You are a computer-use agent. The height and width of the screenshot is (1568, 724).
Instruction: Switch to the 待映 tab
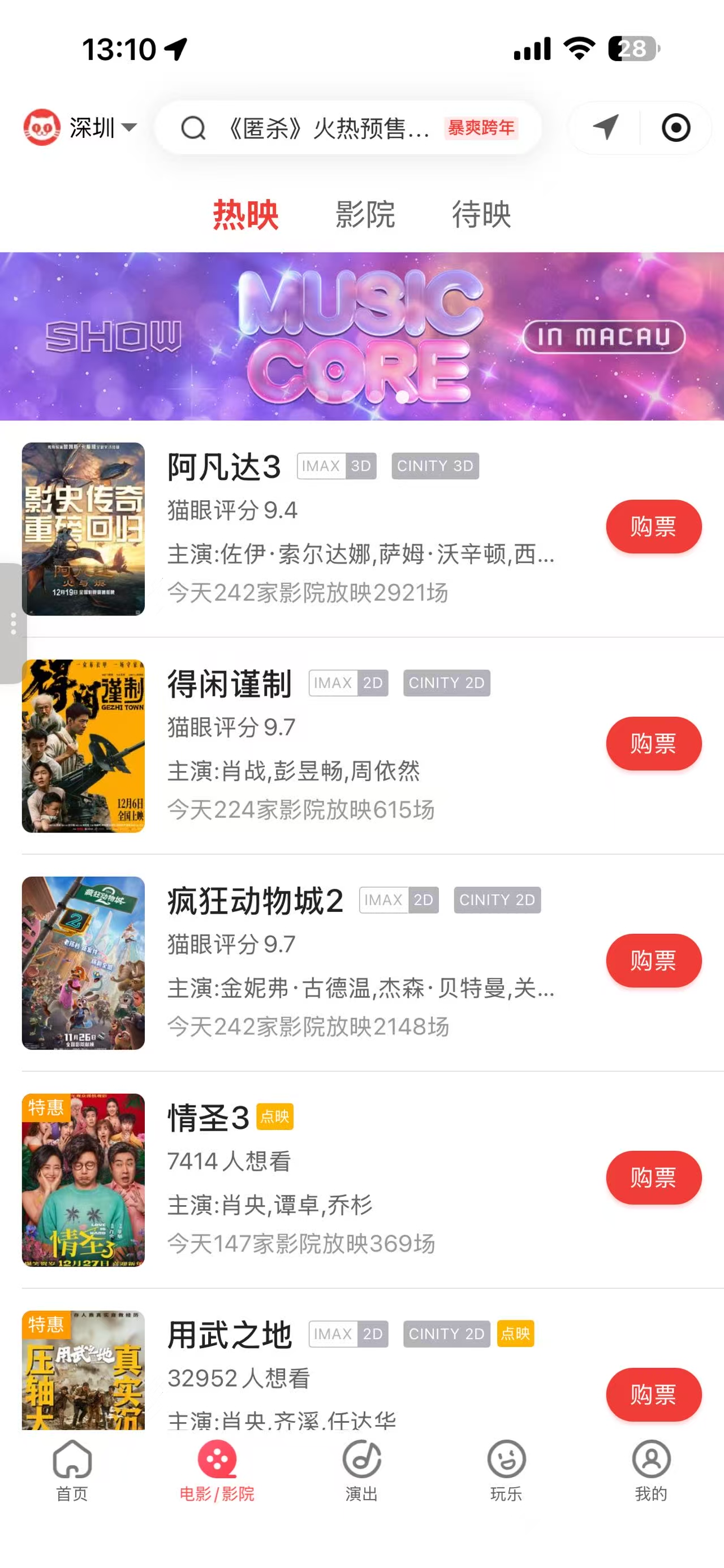coord(481,214)
